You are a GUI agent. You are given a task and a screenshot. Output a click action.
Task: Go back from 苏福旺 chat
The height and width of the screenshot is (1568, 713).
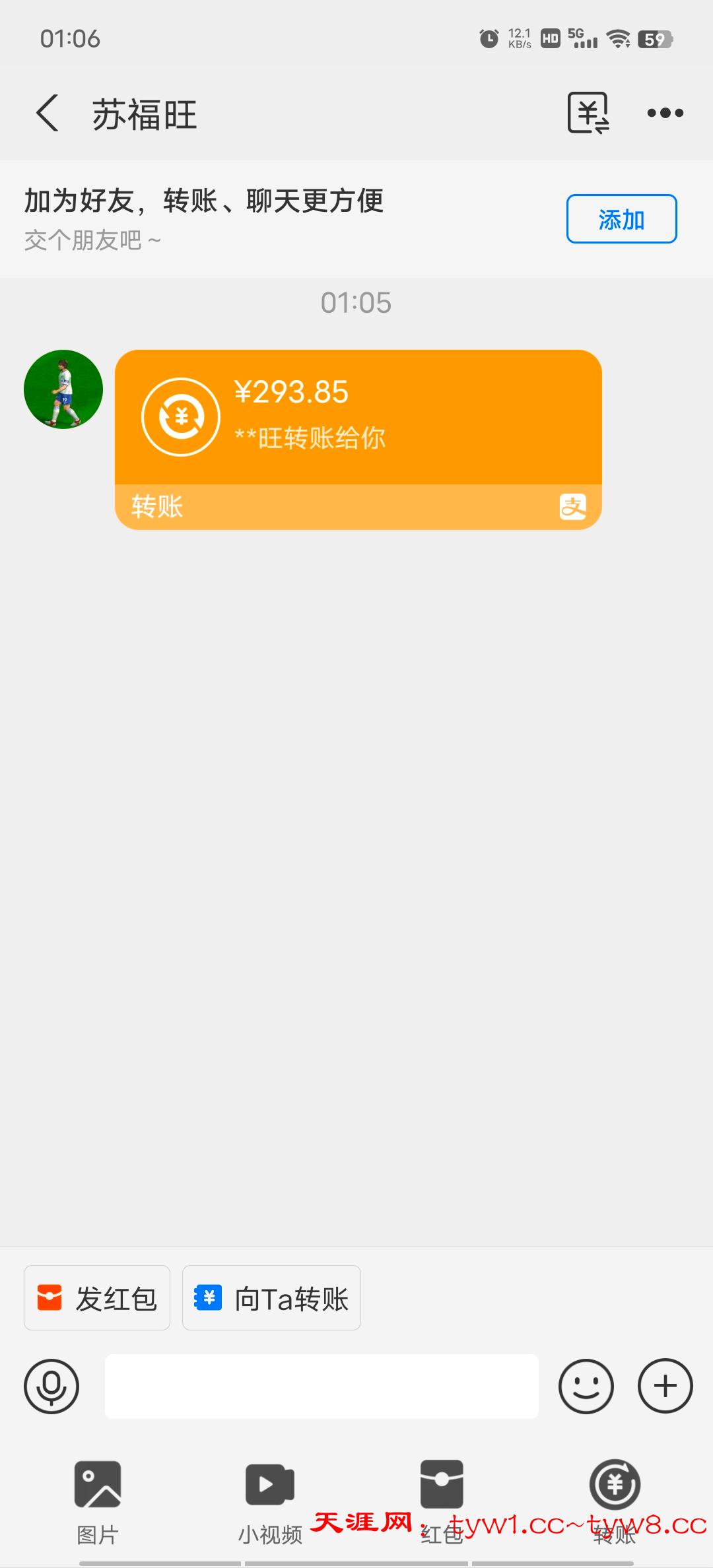[x=48, y=114]
